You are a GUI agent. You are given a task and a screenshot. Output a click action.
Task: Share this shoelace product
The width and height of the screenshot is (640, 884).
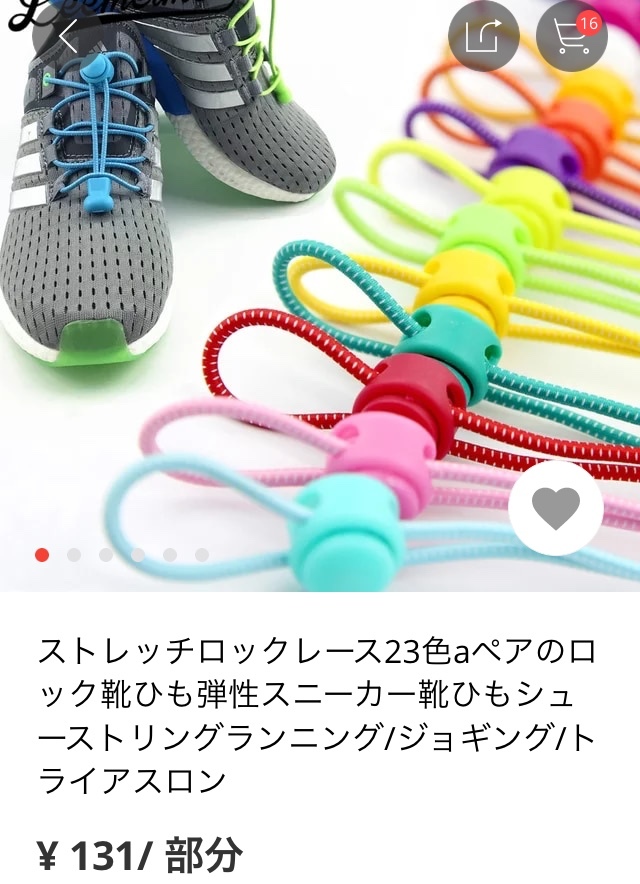pyautogui.click(x=484, y=37)
